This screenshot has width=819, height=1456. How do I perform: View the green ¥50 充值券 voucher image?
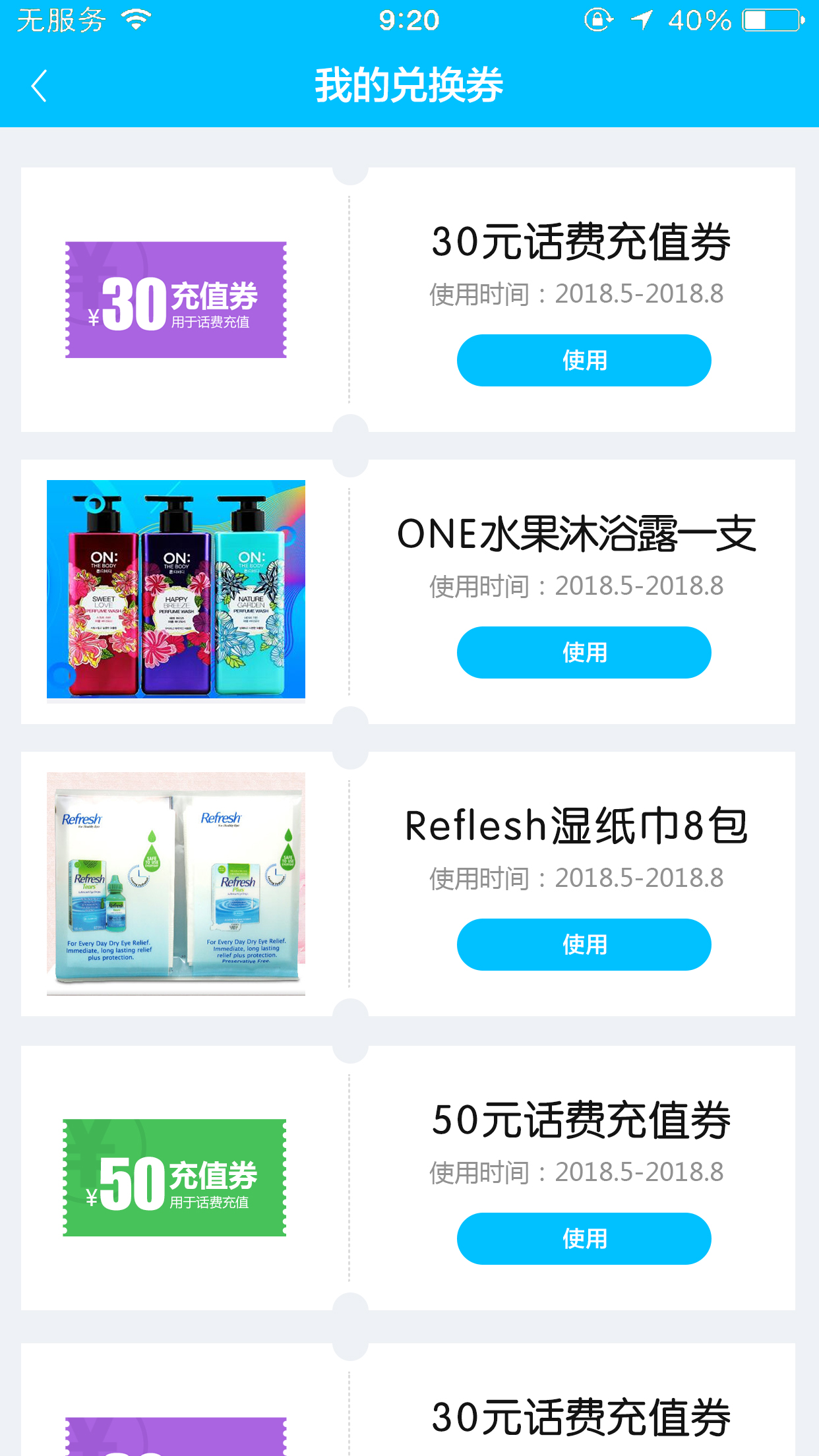pos(175,1178)
